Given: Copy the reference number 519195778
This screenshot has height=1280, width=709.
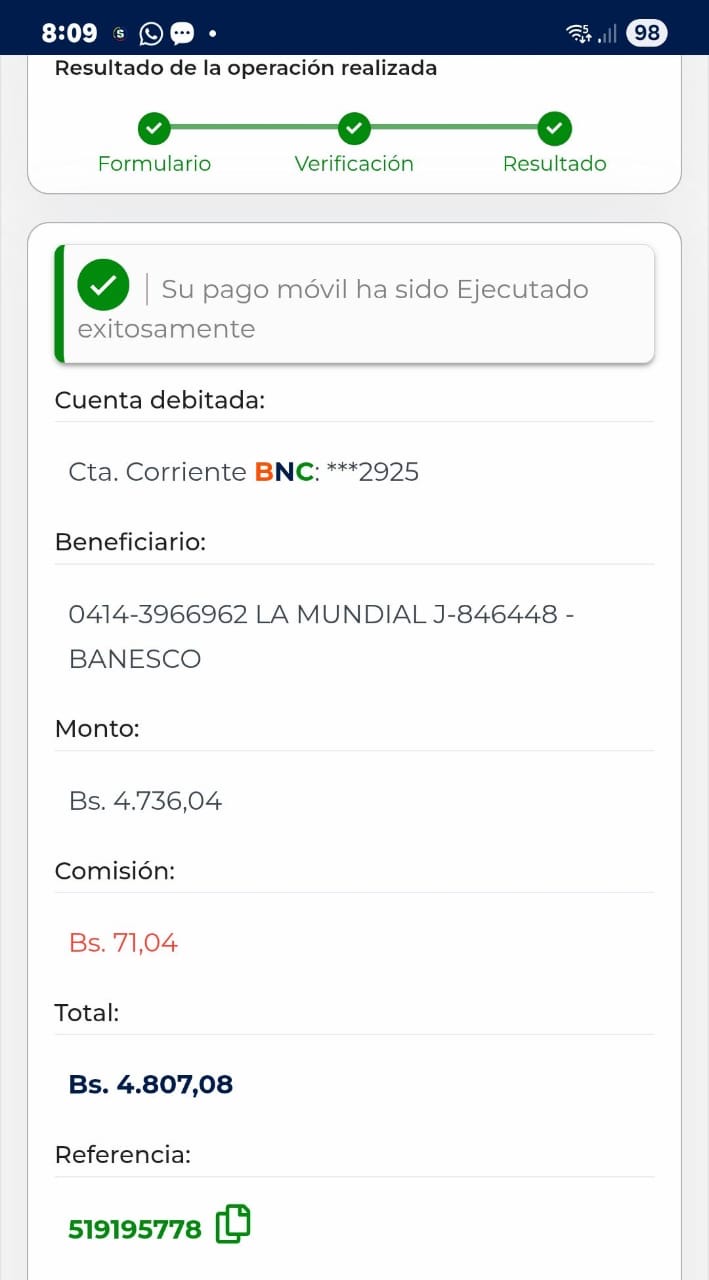Looking at the screenshot, I should (233, 1225).
